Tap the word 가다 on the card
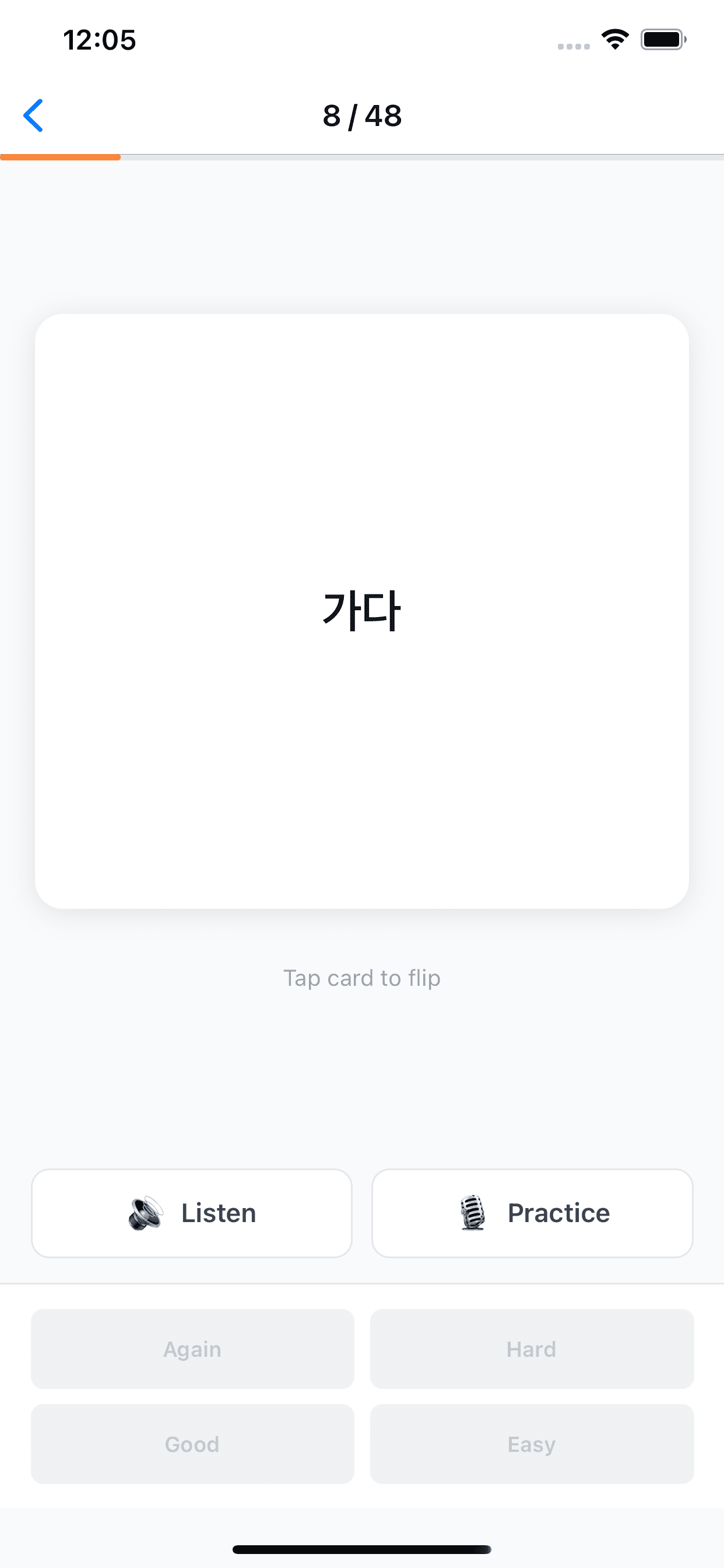 (x=362, y=612)
